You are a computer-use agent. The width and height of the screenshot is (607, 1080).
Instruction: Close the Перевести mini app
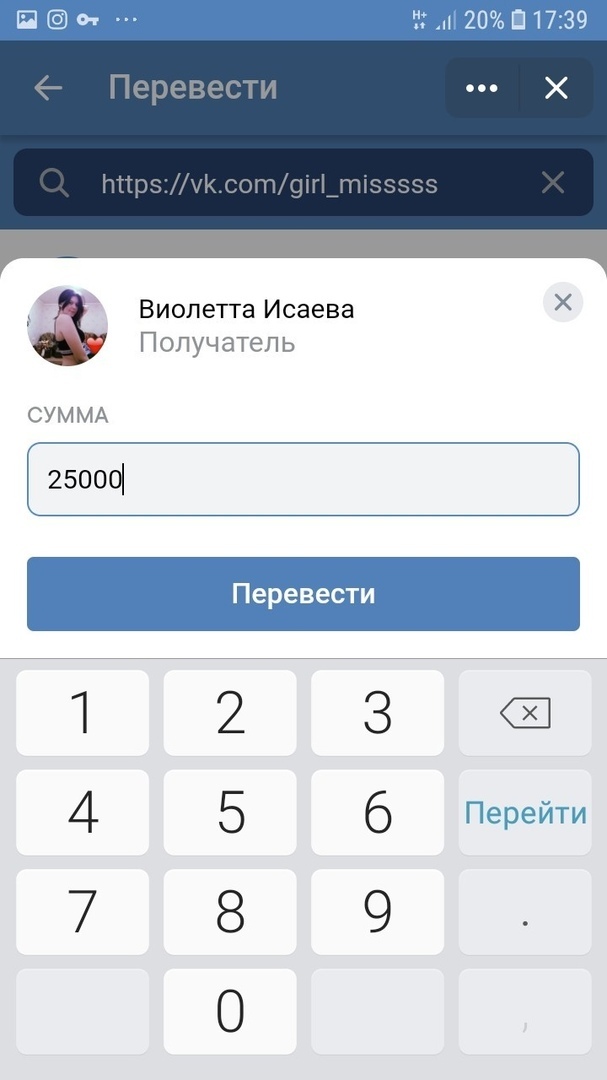(x=556, y=88)
